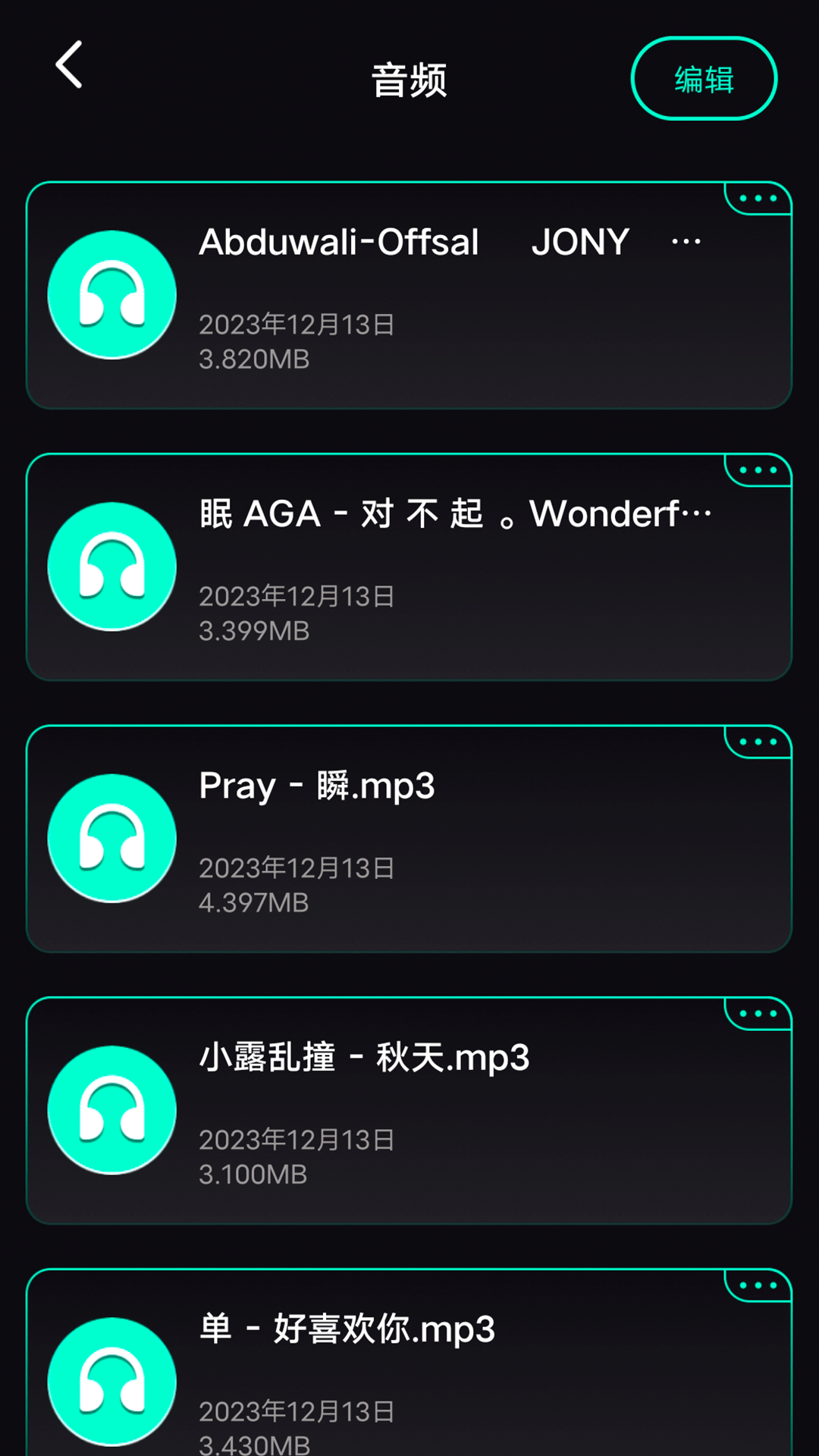The height and width of the screenshot is (1456, 819).
Task: Play the 眠 AGA - 对不起 audio
Action: [409, 567]
